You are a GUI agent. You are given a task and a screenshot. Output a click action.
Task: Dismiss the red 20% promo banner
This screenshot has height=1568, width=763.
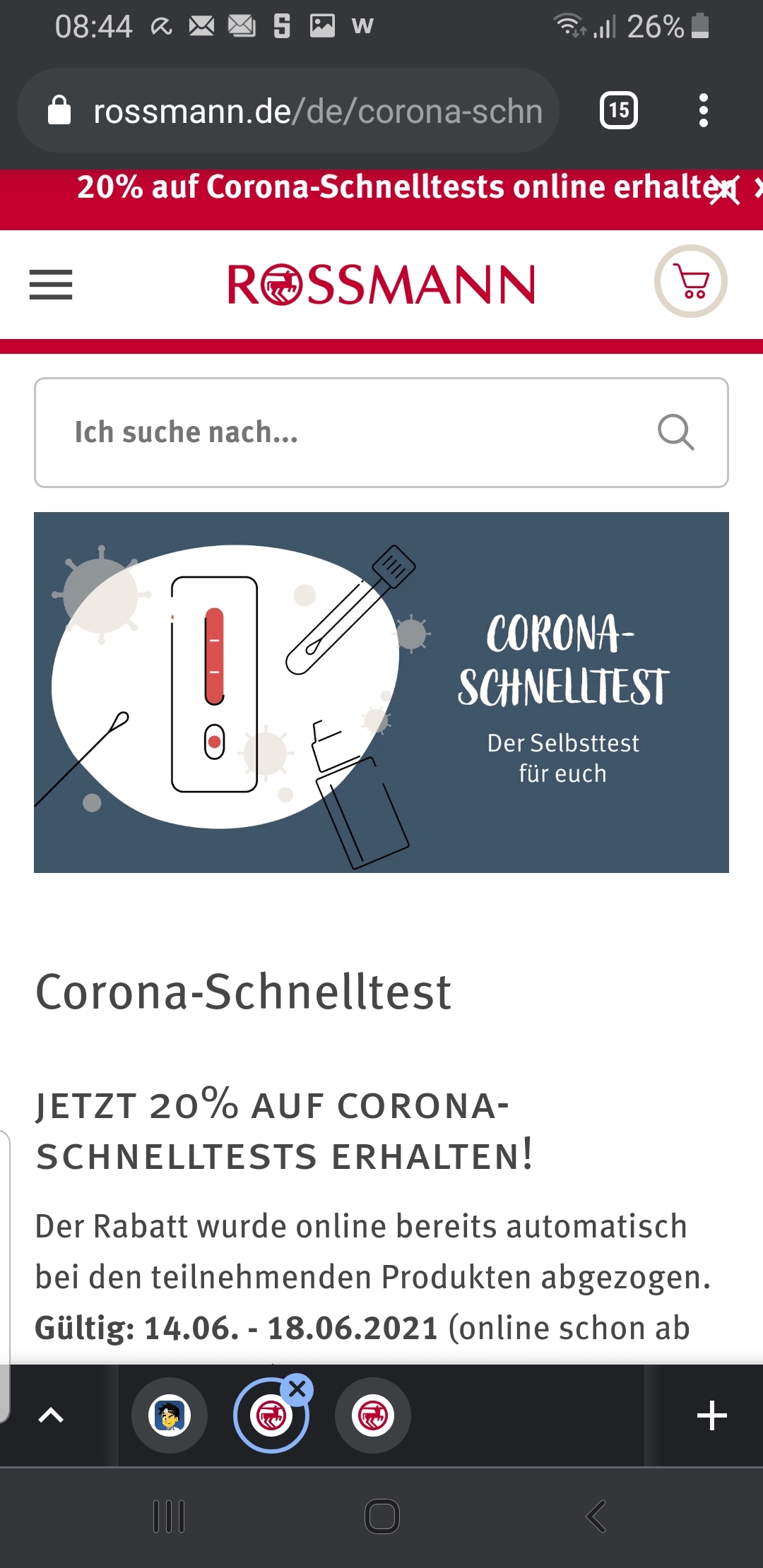coord(724,191)
